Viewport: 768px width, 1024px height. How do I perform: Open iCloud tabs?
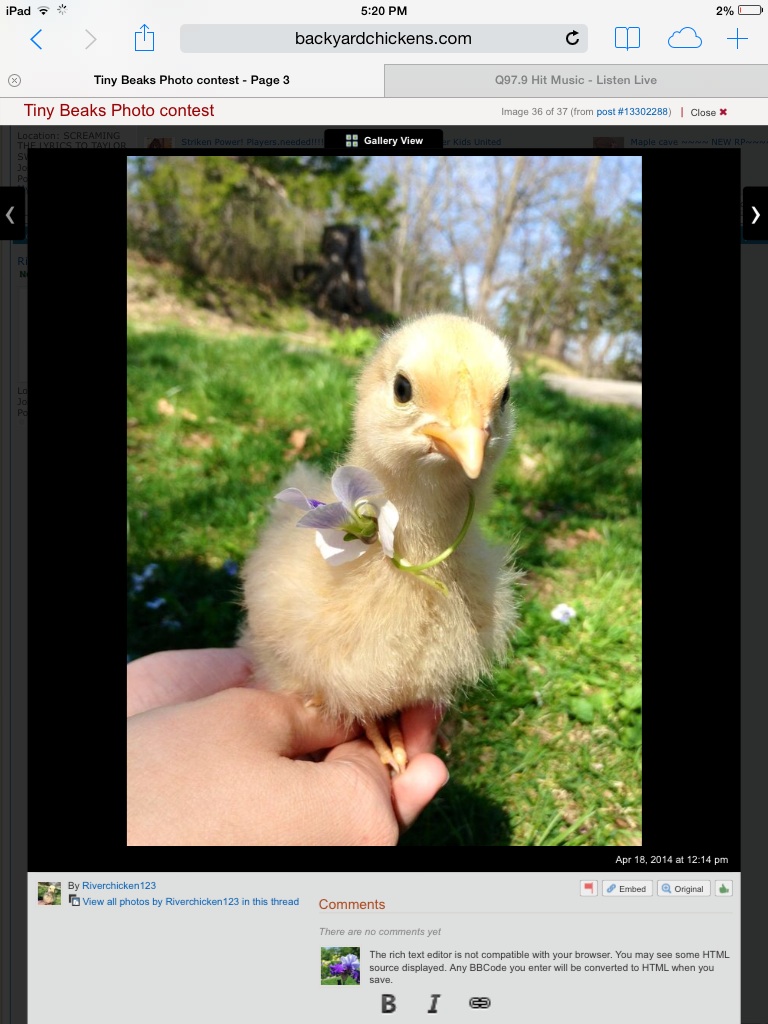(684, 38)
